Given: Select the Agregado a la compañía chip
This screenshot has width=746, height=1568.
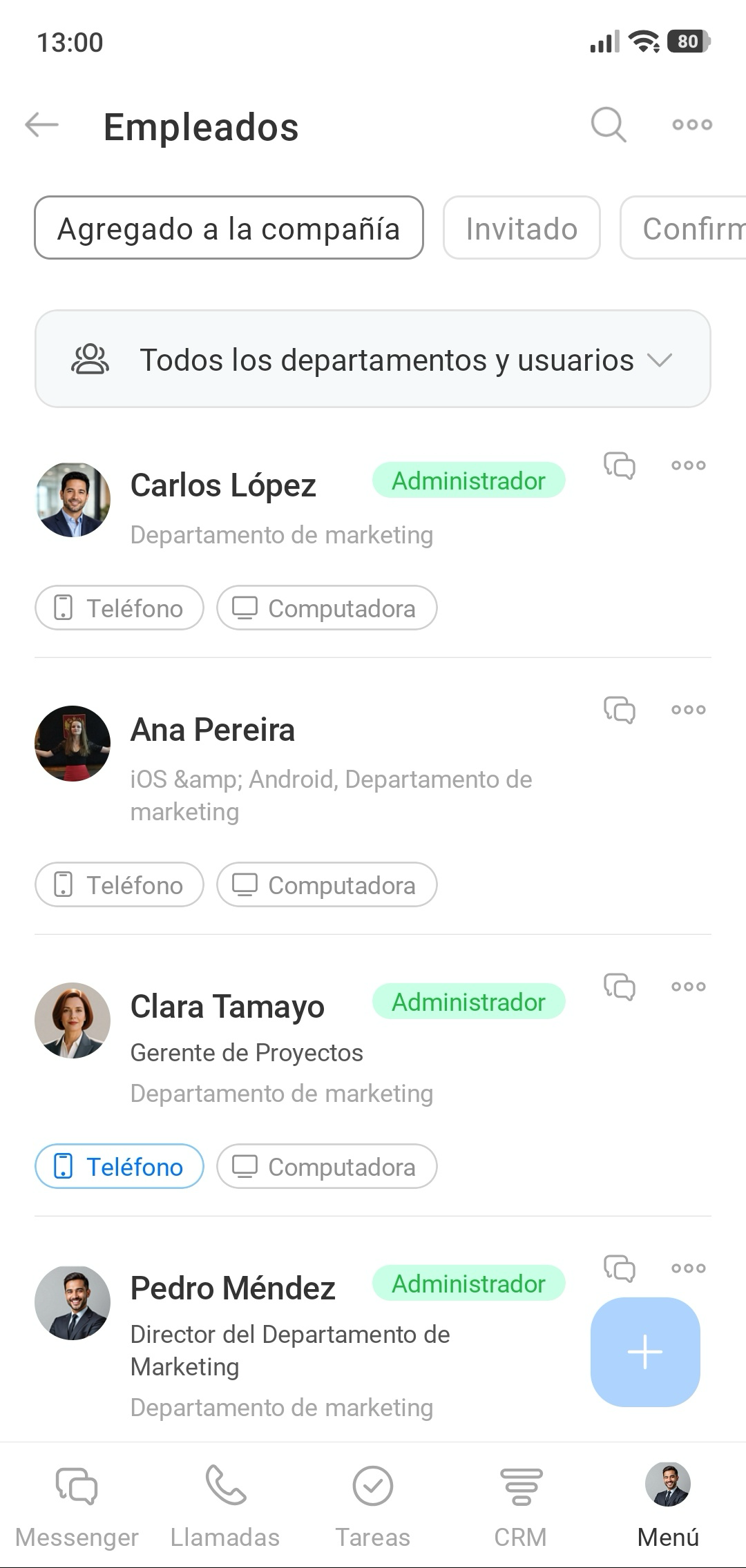Looking at the screenshot, I should click(229, 229).
